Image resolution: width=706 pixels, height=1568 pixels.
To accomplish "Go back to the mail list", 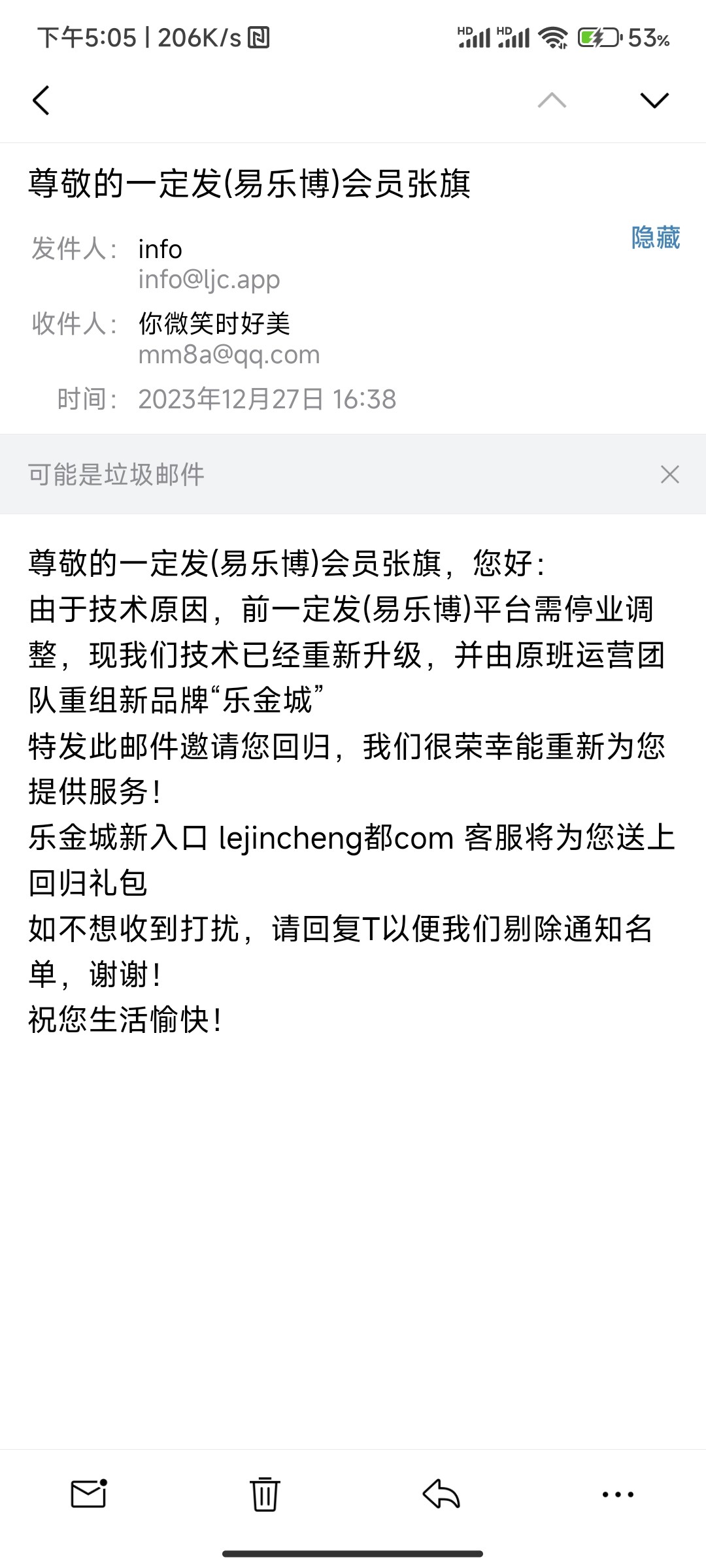I will tap(41, 101).
